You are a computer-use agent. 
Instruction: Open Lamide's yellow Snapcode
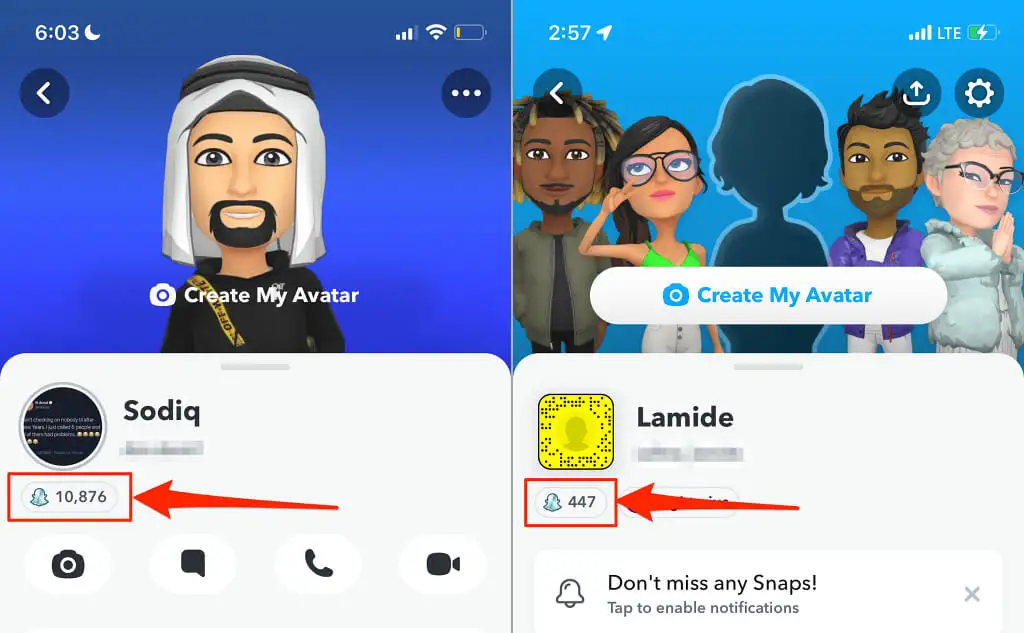pos(576,431)
